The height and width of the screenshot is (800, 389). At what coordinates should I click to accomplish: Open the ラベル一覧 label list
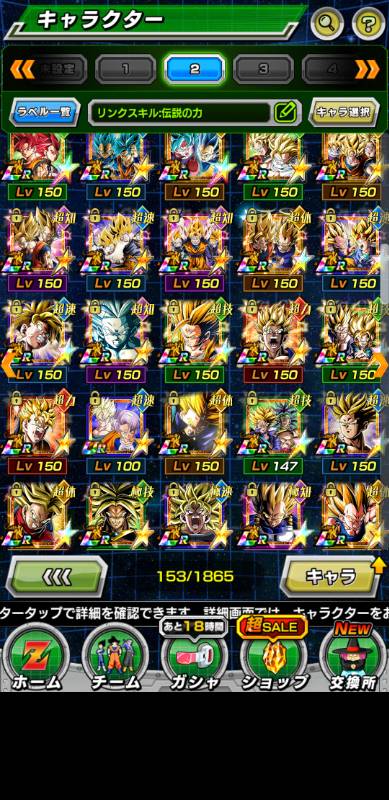pos(45,112)
